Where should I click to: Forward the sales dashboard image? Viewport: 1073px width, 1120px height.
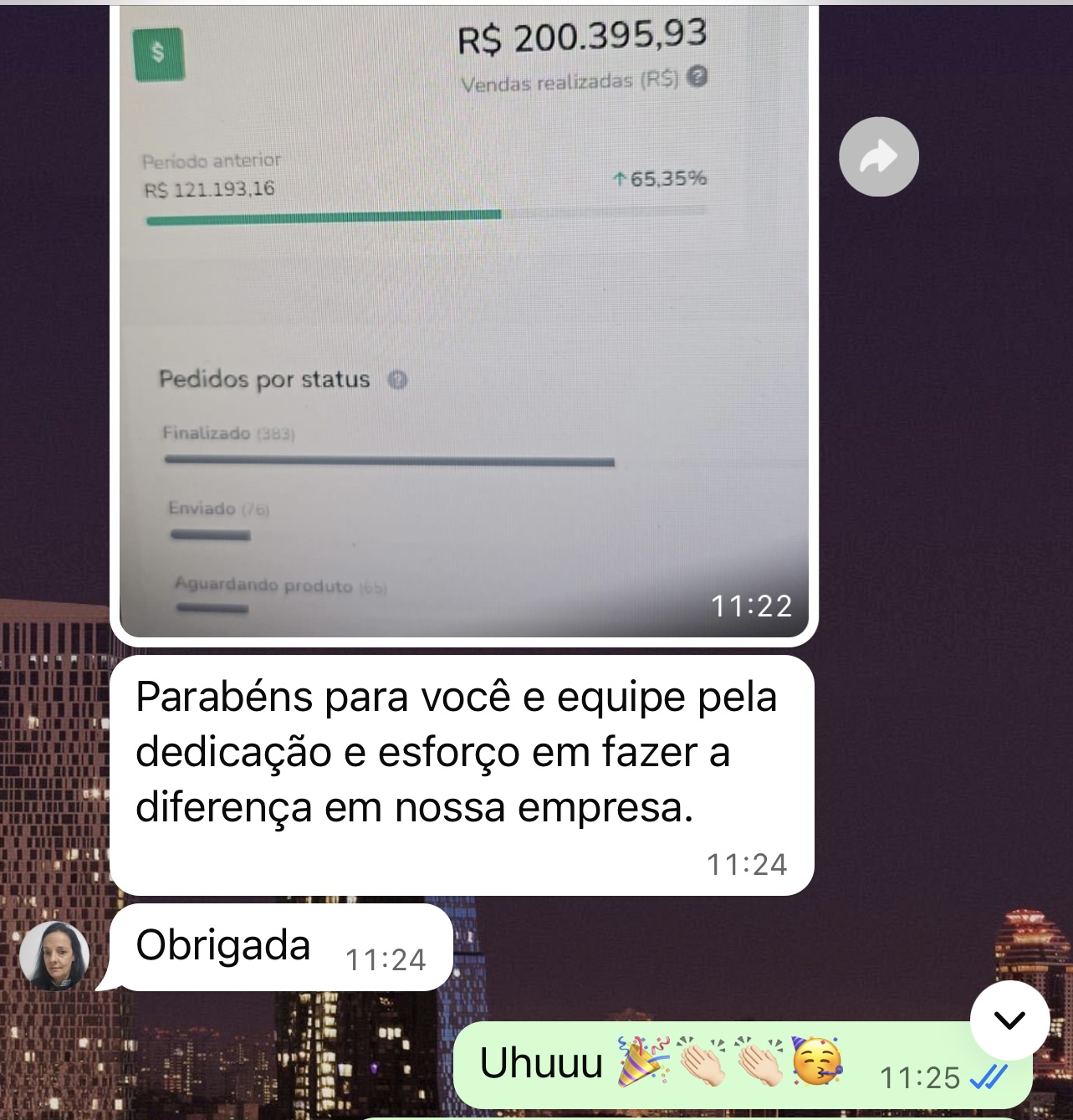[x=878, y=157]
